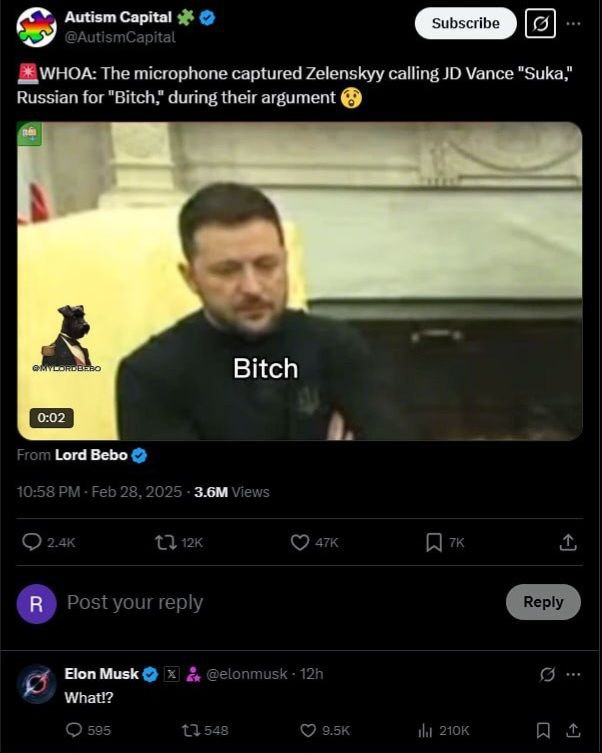The height and width of the screenshot is (753, 602).
Task: Hit the Reply button
Action: click(543, 602)
